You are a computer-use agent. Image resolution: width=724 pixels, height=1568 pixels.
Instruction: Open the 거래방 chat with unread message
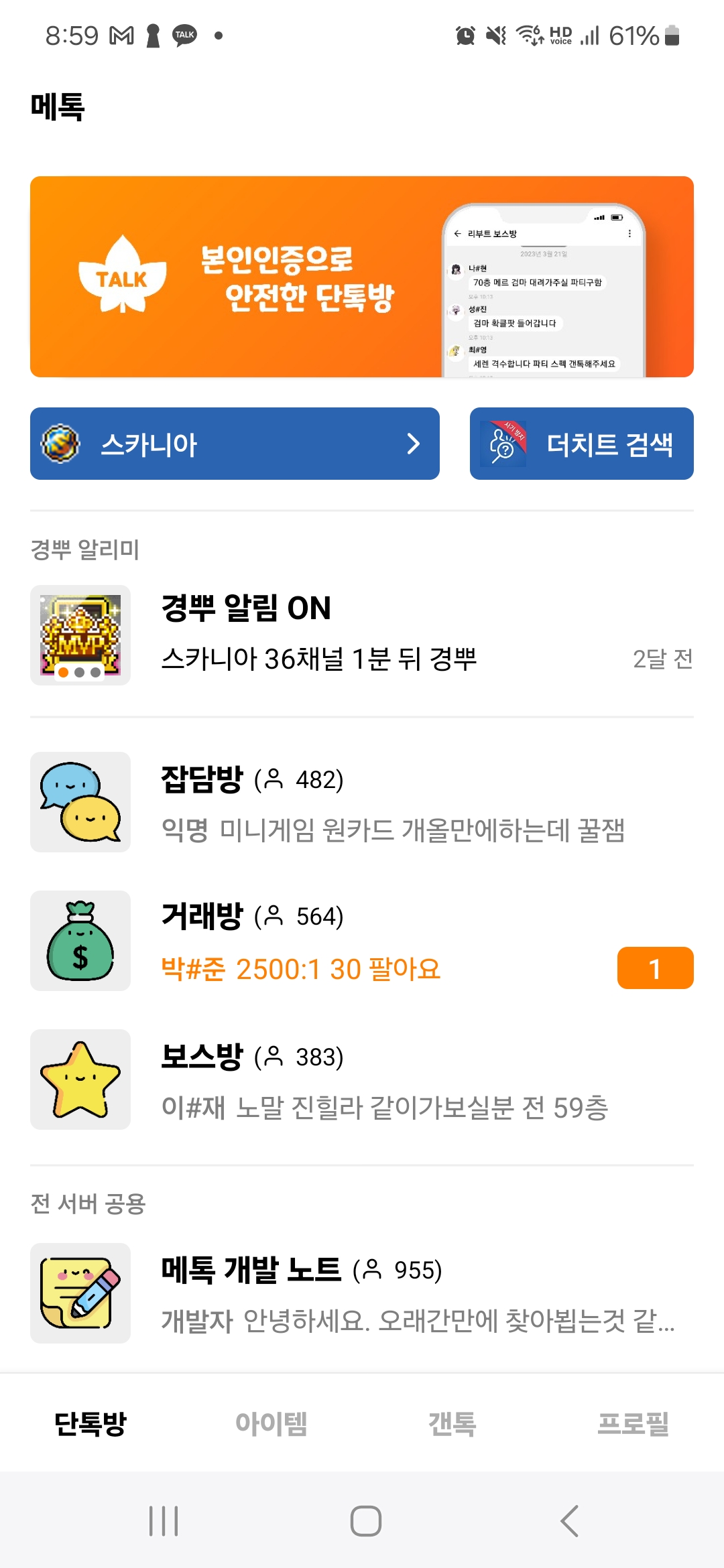362,941
